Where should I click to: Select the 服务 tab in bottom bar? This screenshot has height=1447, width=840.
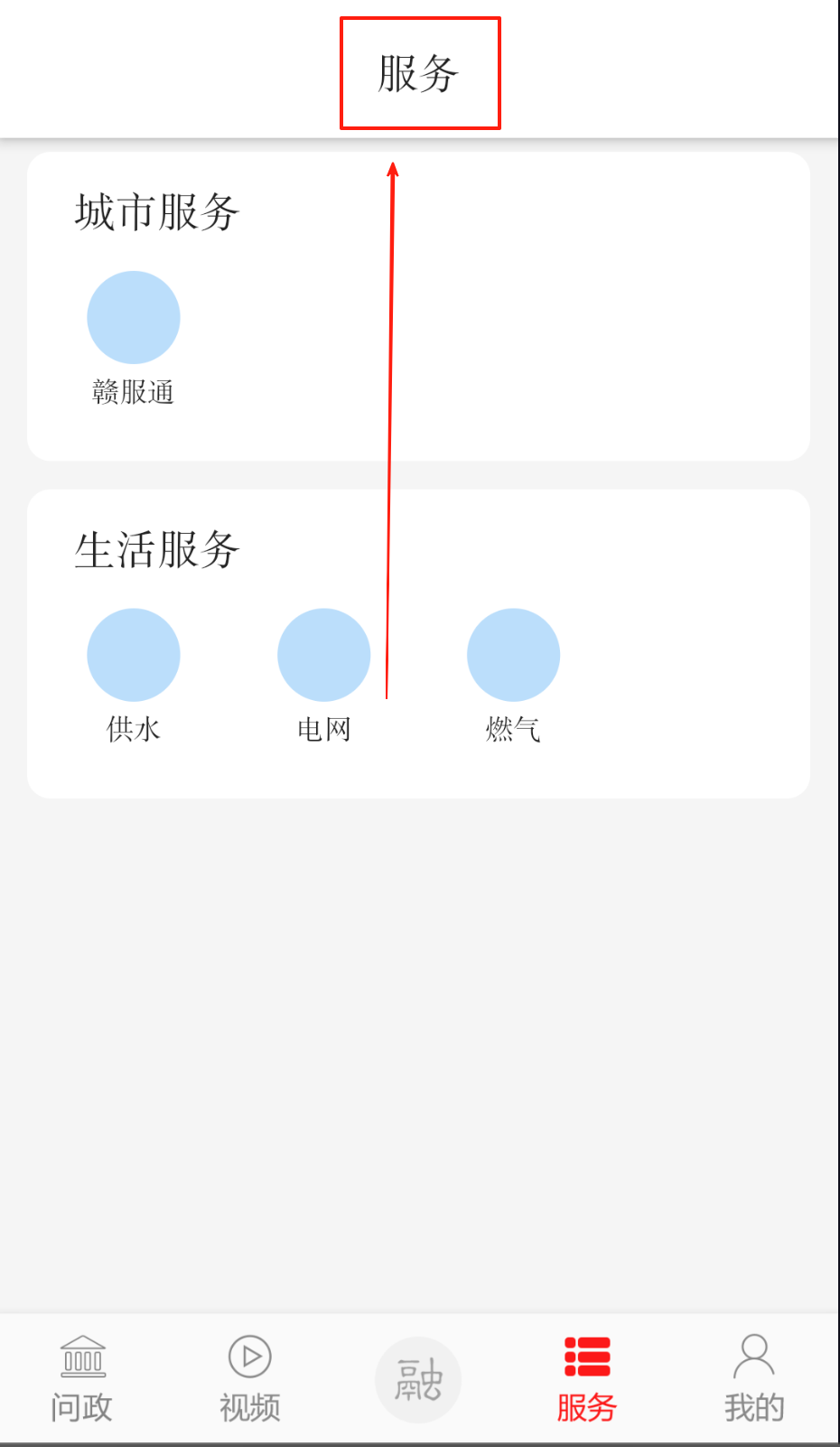(x=587, y=1378)
